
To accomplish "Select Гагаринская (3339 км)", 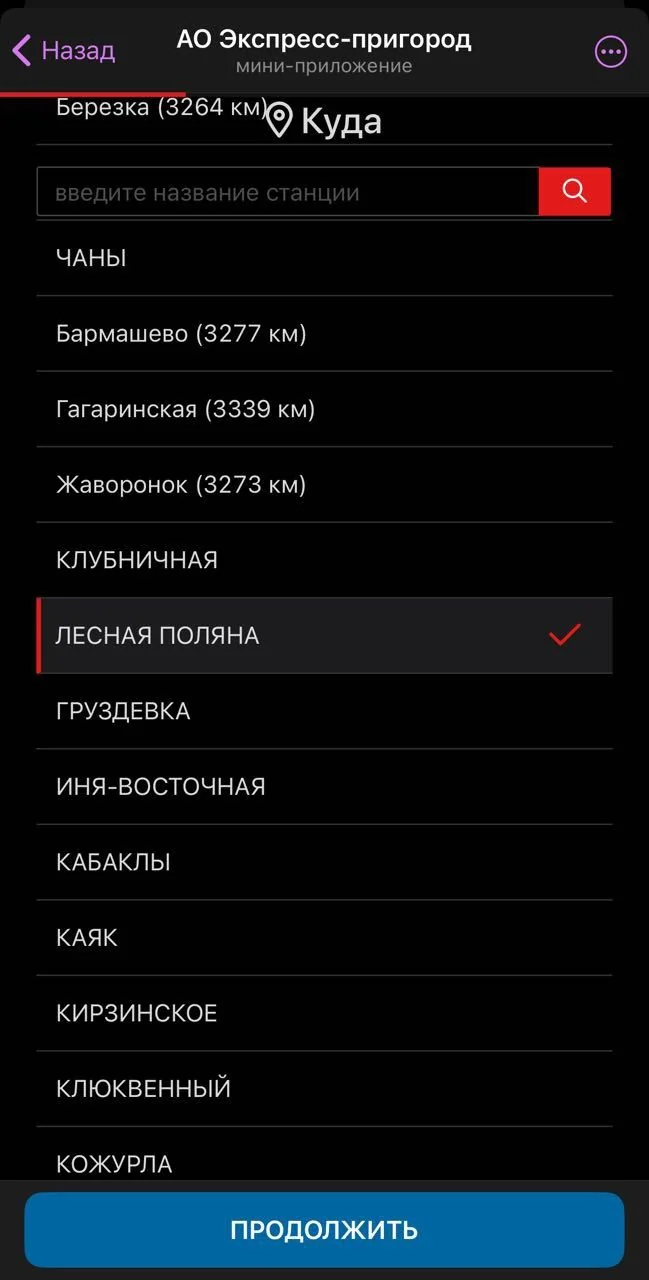I will coord(324,409).
